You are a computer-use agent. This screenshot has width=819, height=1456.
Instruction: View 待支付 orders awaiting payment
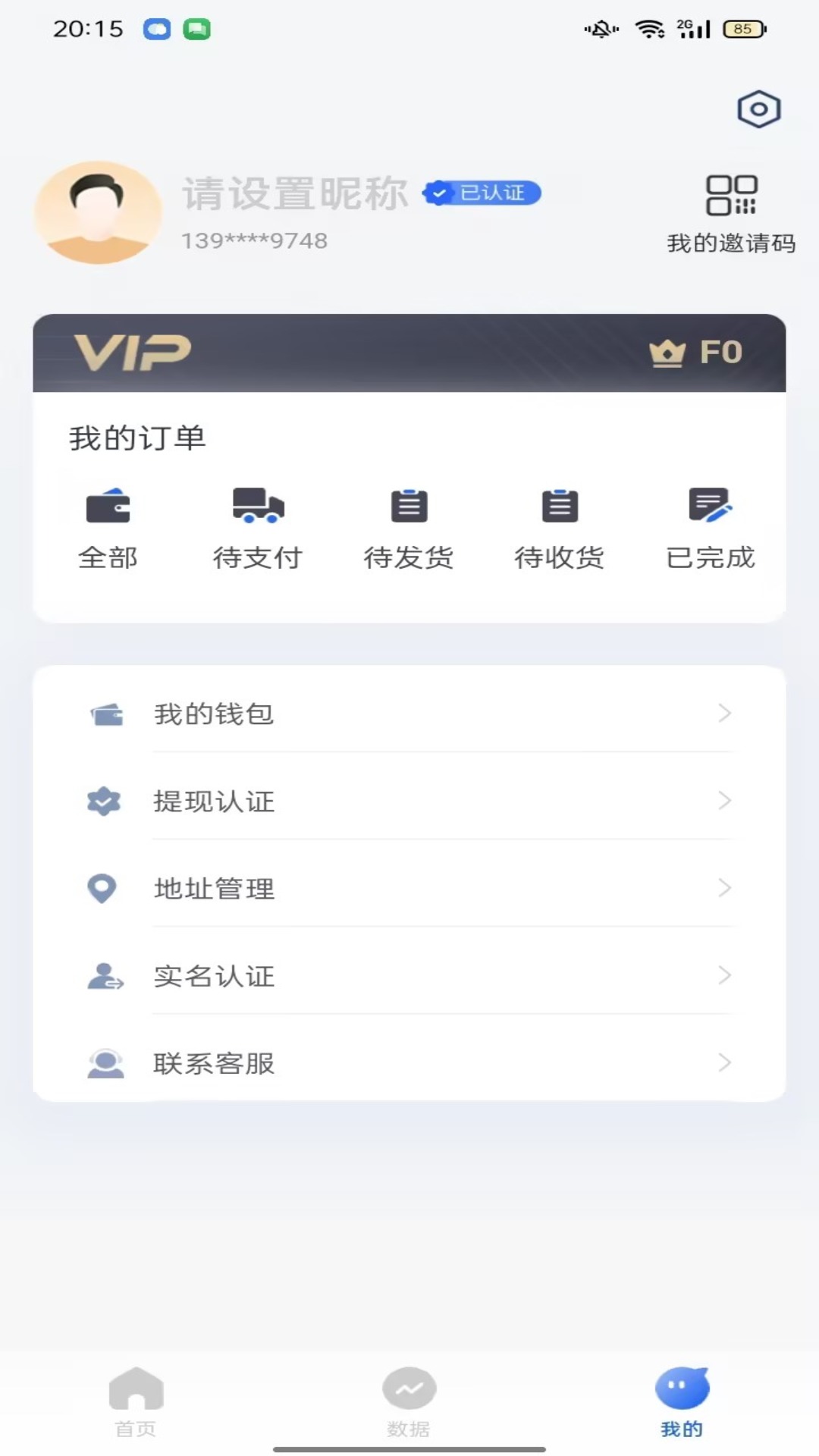[x=258, y=528]
